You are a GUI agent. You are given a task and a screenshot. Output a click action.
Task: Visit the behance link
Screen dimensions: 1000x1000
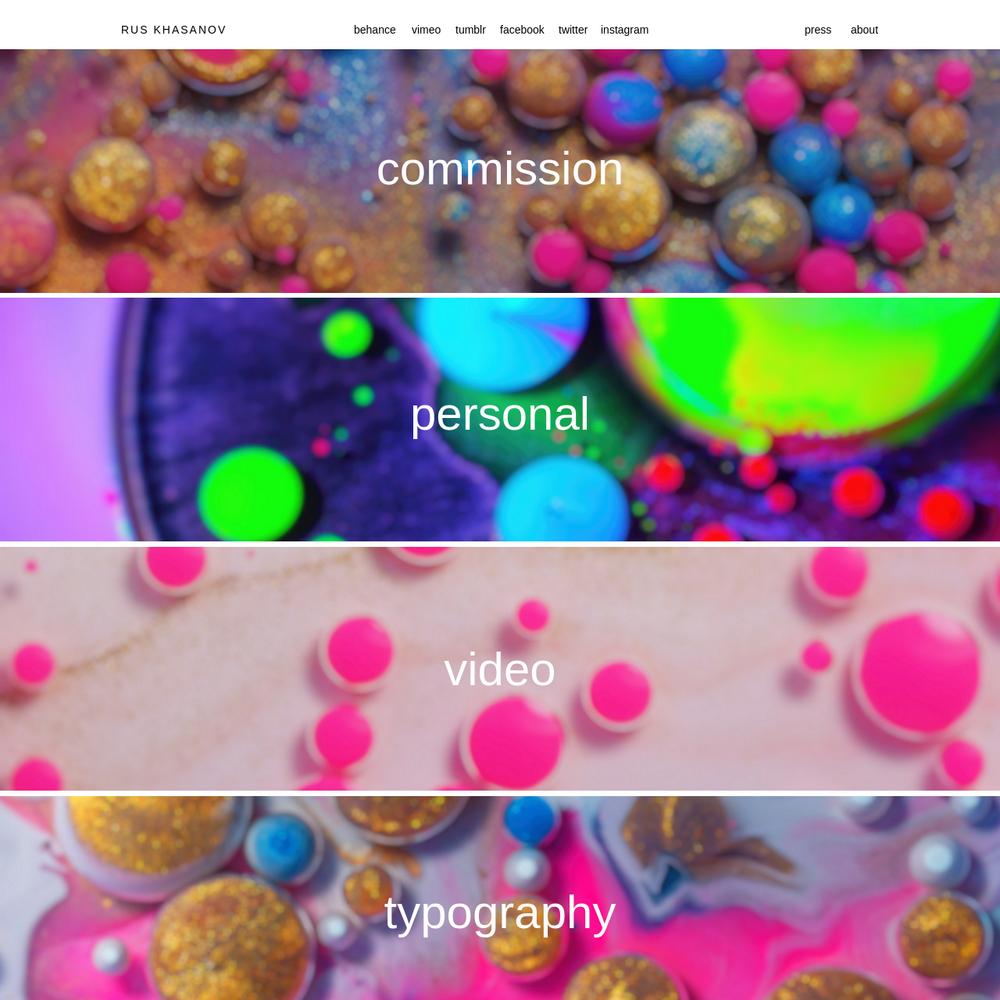pyautogui.click(x=374, y=30)
